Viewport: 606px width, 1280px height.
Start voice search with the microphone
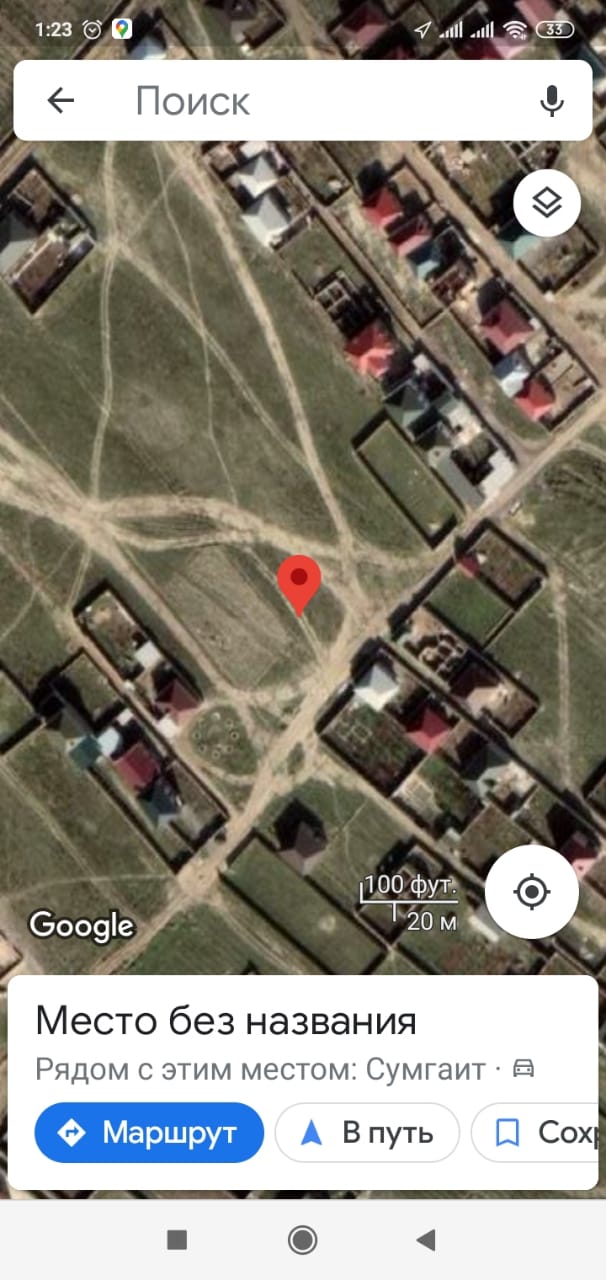tap(551, 100)
